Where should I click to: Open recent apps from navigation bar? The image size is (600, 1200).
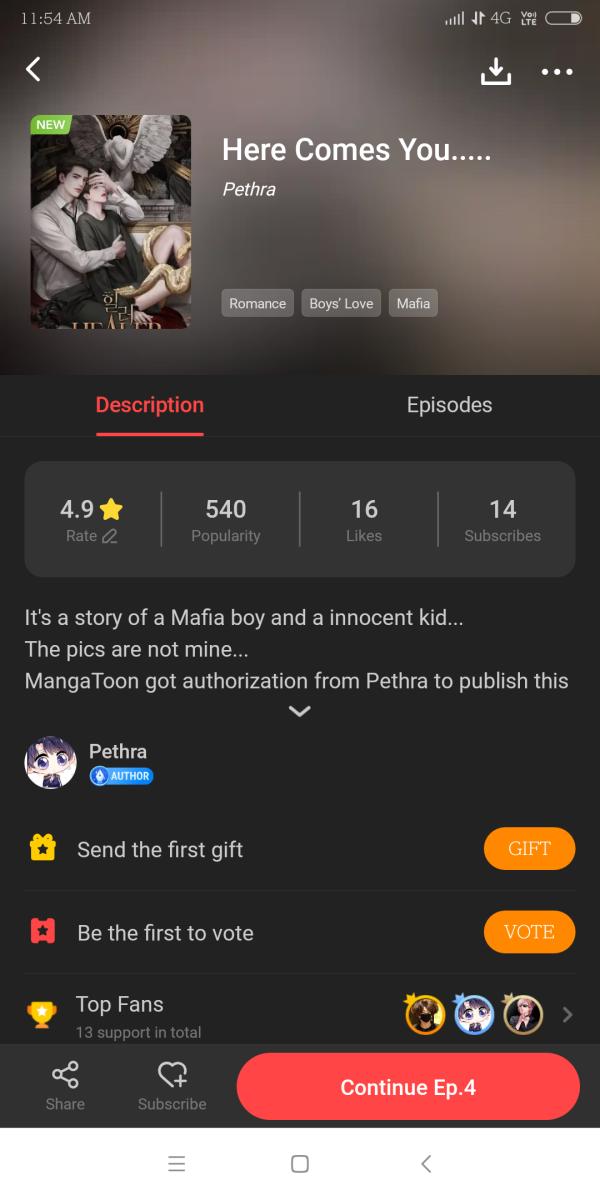(x=177, y=1164)
